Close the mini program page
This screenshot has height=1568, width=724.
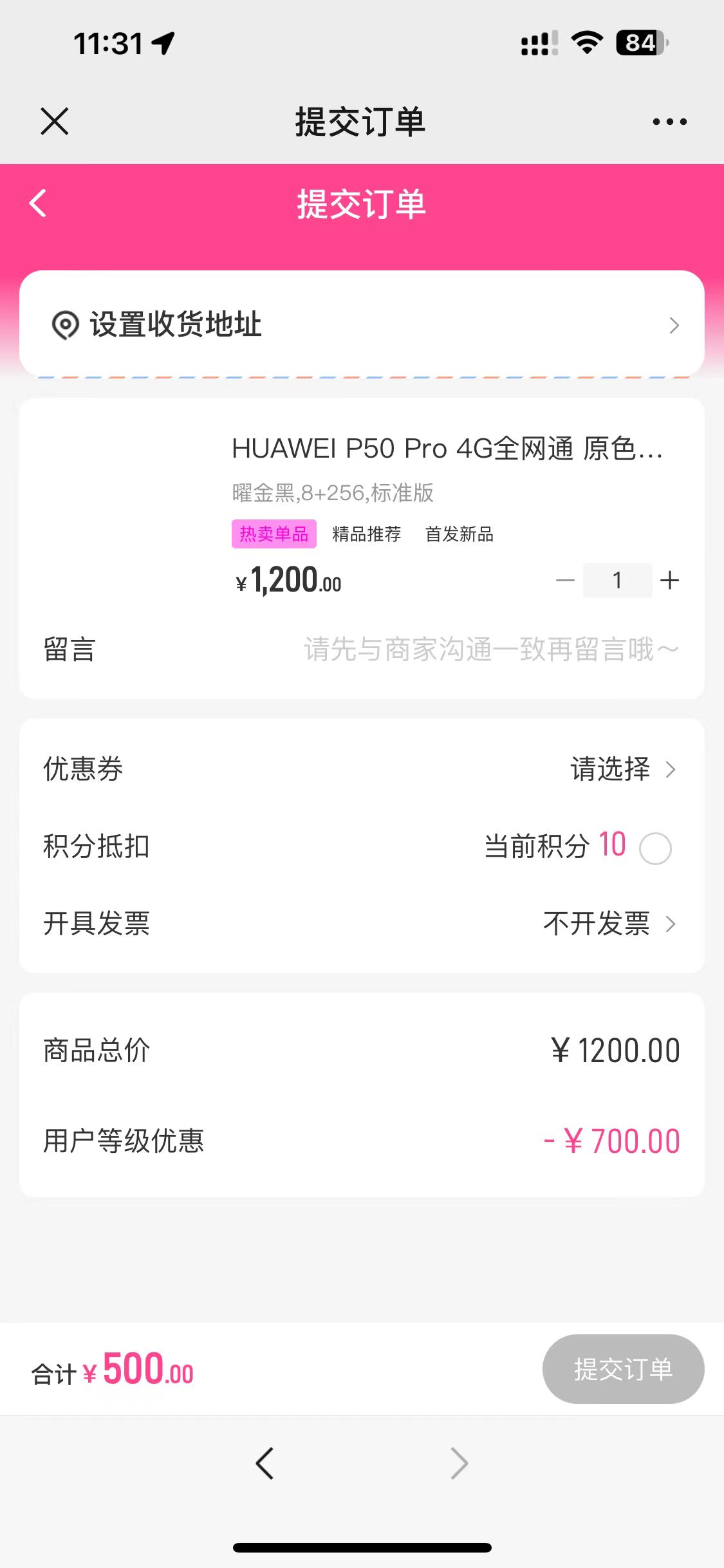coord(55,121)
